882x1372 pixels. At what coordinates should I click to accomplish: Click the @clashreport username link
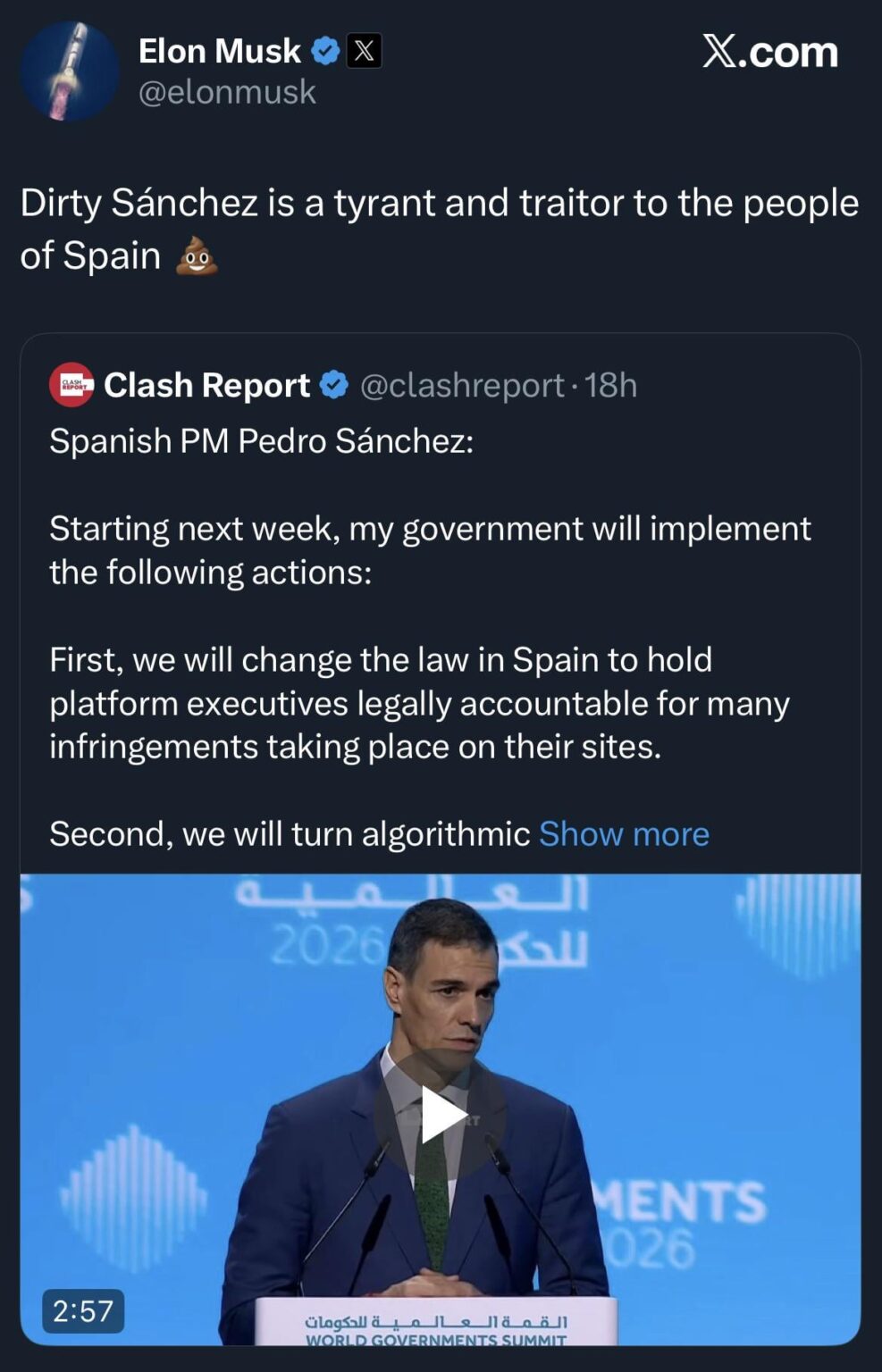click(x=458, y=386)
